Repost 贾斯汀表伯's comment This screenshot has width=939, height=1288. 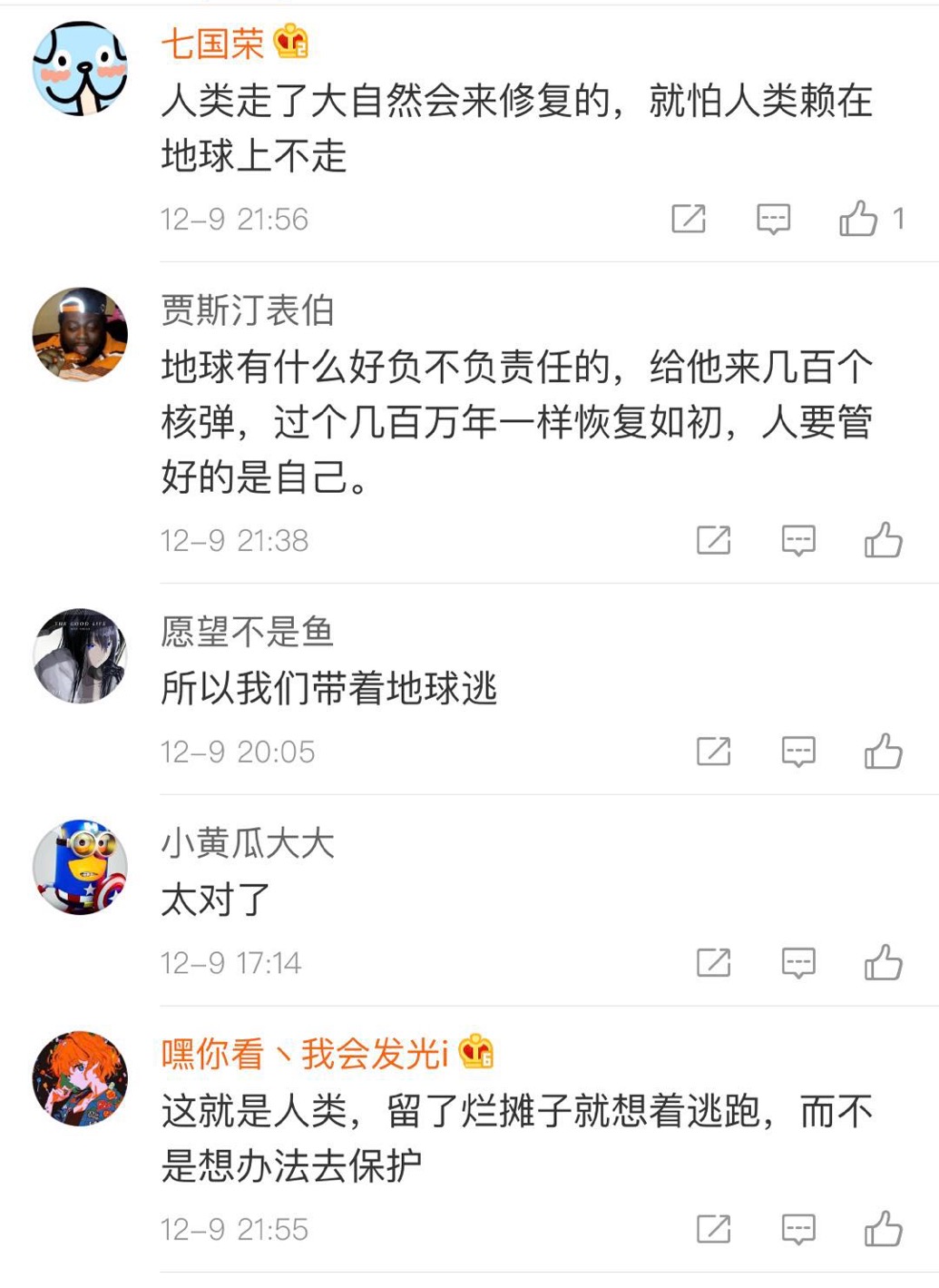pyautogui.click(x=713, y=540)
